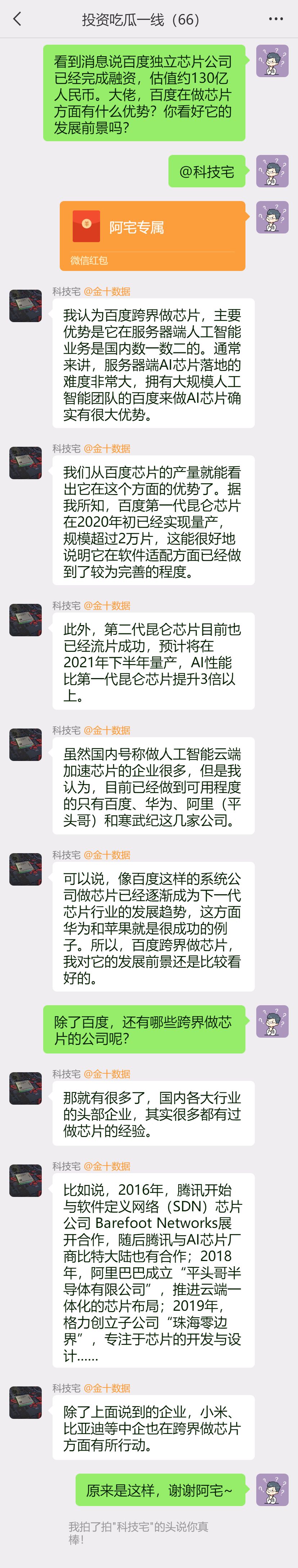Go back from the group chat

17,19
